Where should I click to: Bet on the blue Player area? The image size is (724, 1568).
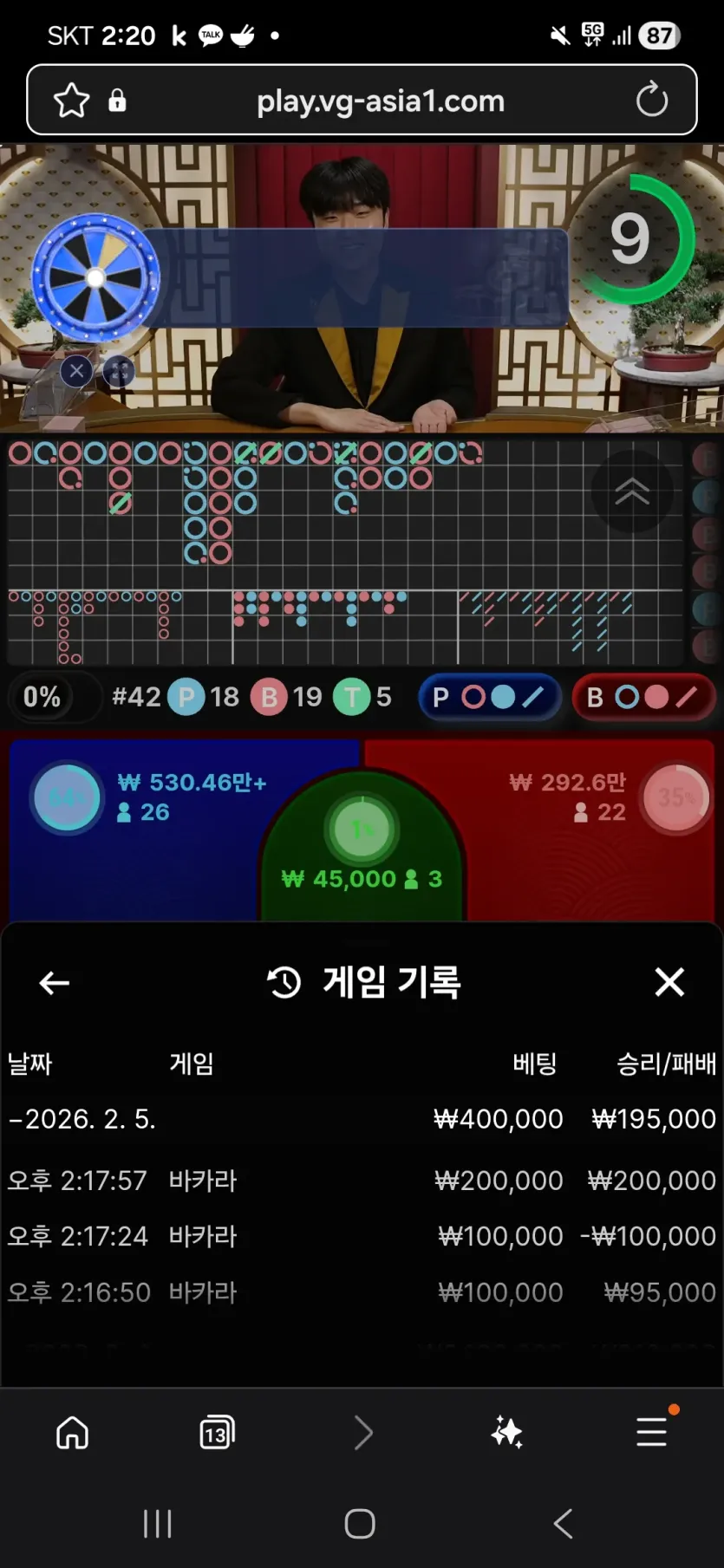139,832
